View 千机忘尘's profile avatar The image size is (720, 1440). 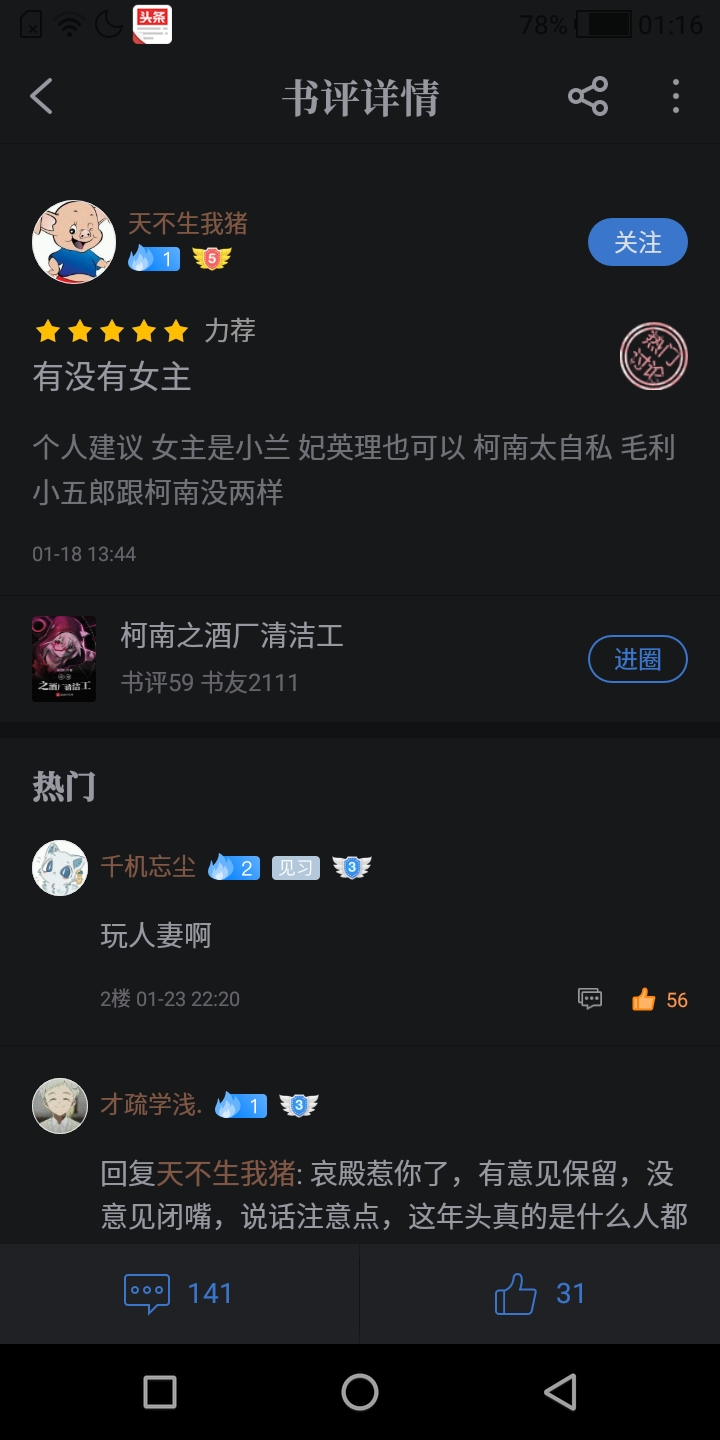[60, 867]
